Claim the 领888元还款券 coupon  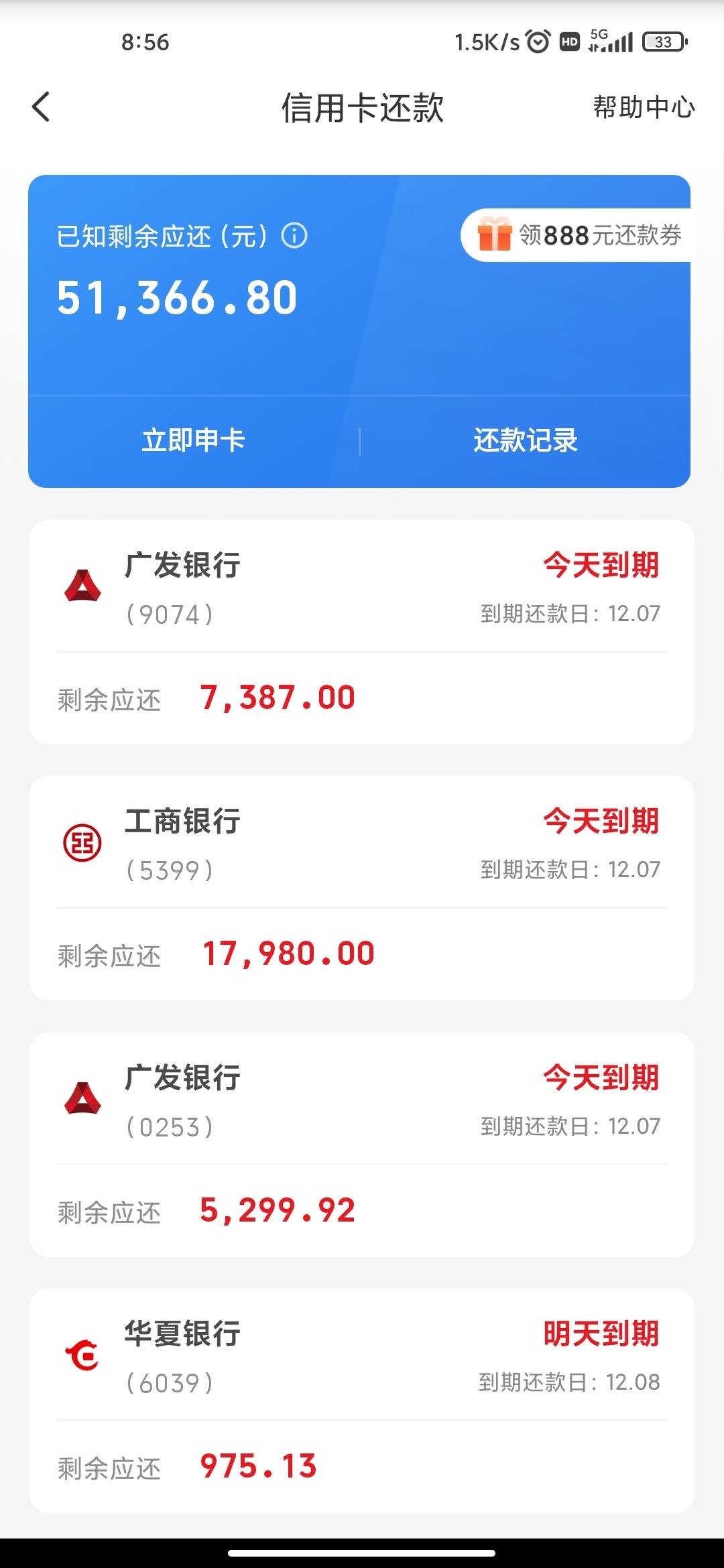(x=576, y=235)
